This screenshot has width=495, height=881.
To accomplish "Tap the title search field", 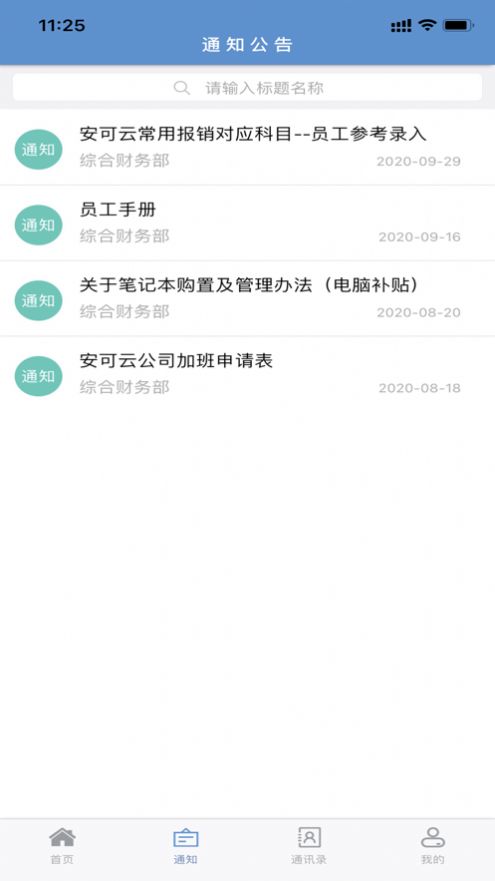I will (x=247, y=88).
